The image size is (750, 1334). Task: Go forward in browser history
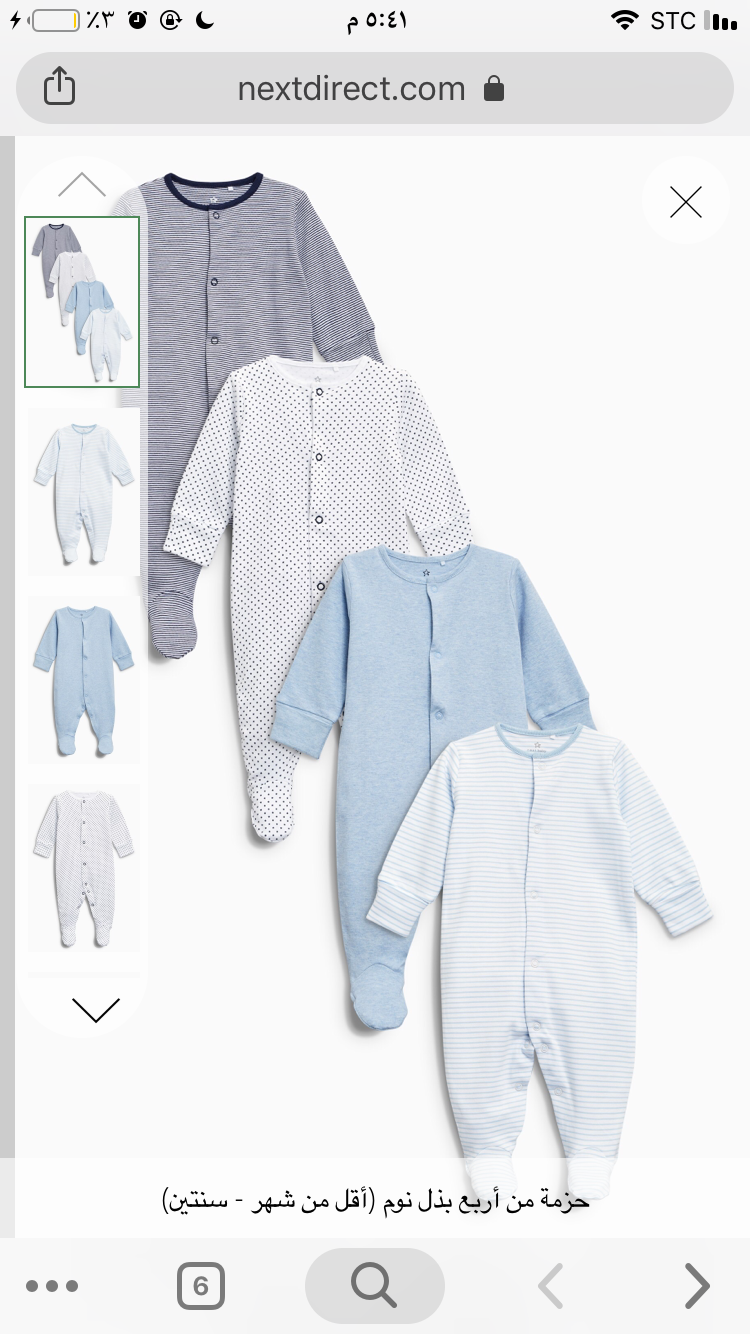click(x=696, y=1286)
